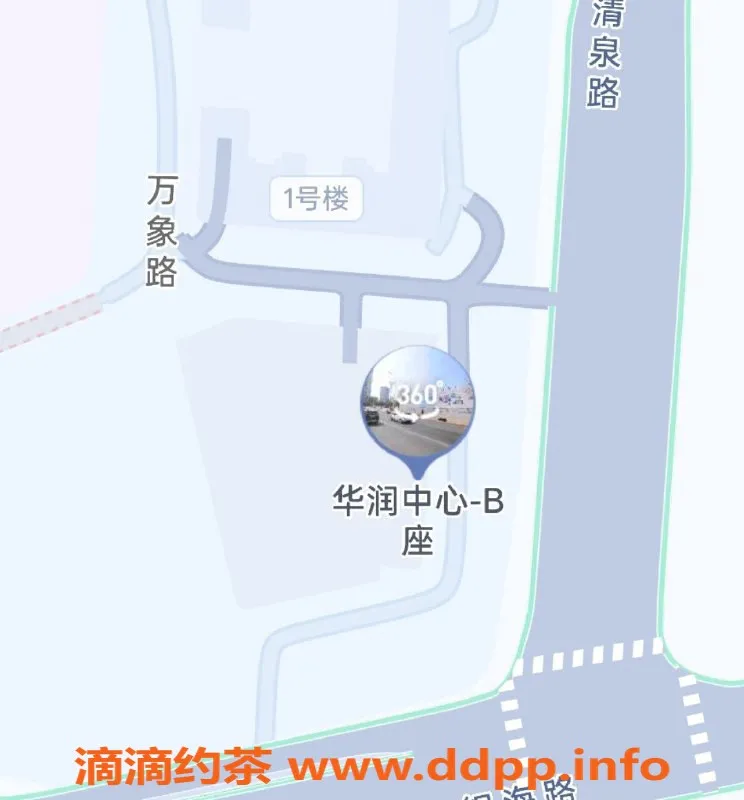This screenshot has width=744, height=800.
Task: Click the 1号楼 building label
Action: [314, 196]
